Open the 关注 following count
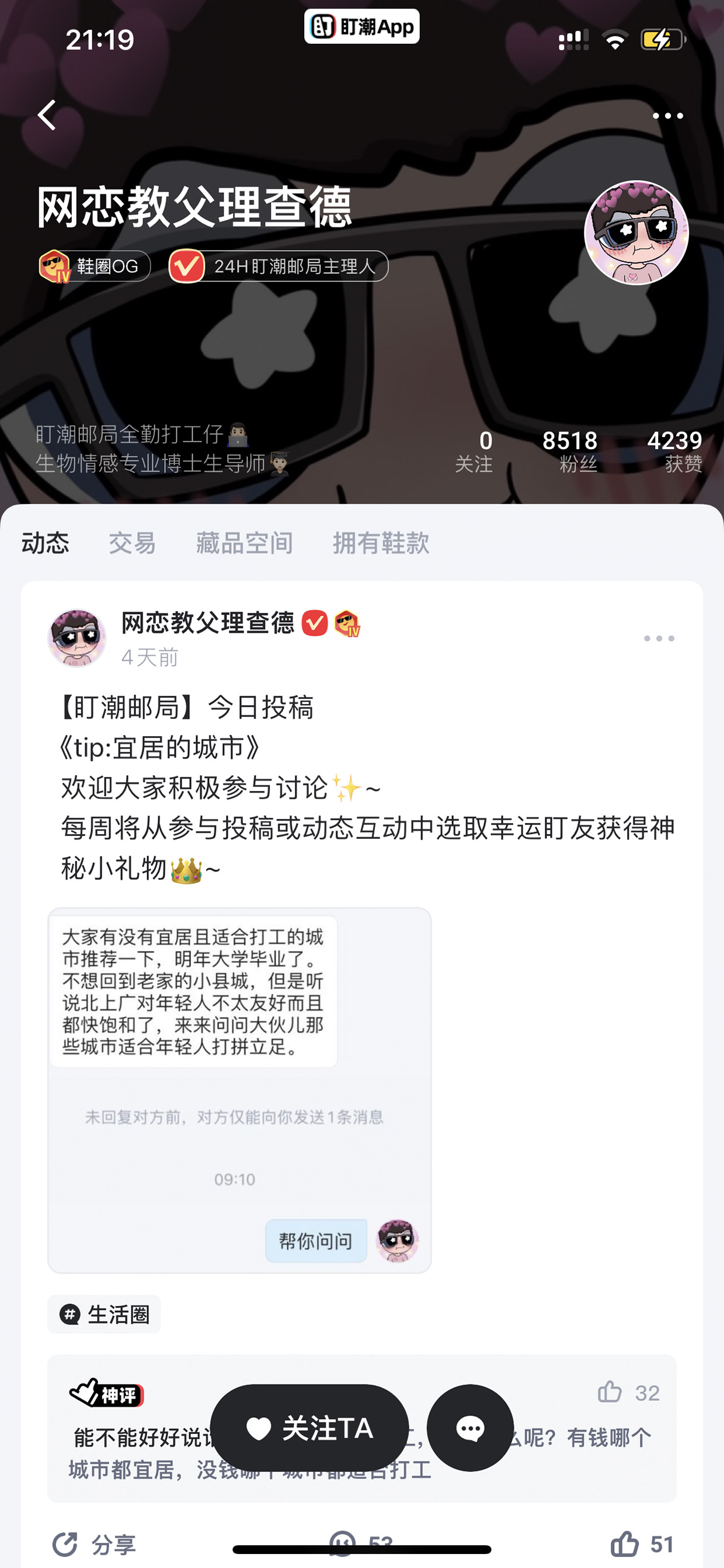 (x=474, y=451)
